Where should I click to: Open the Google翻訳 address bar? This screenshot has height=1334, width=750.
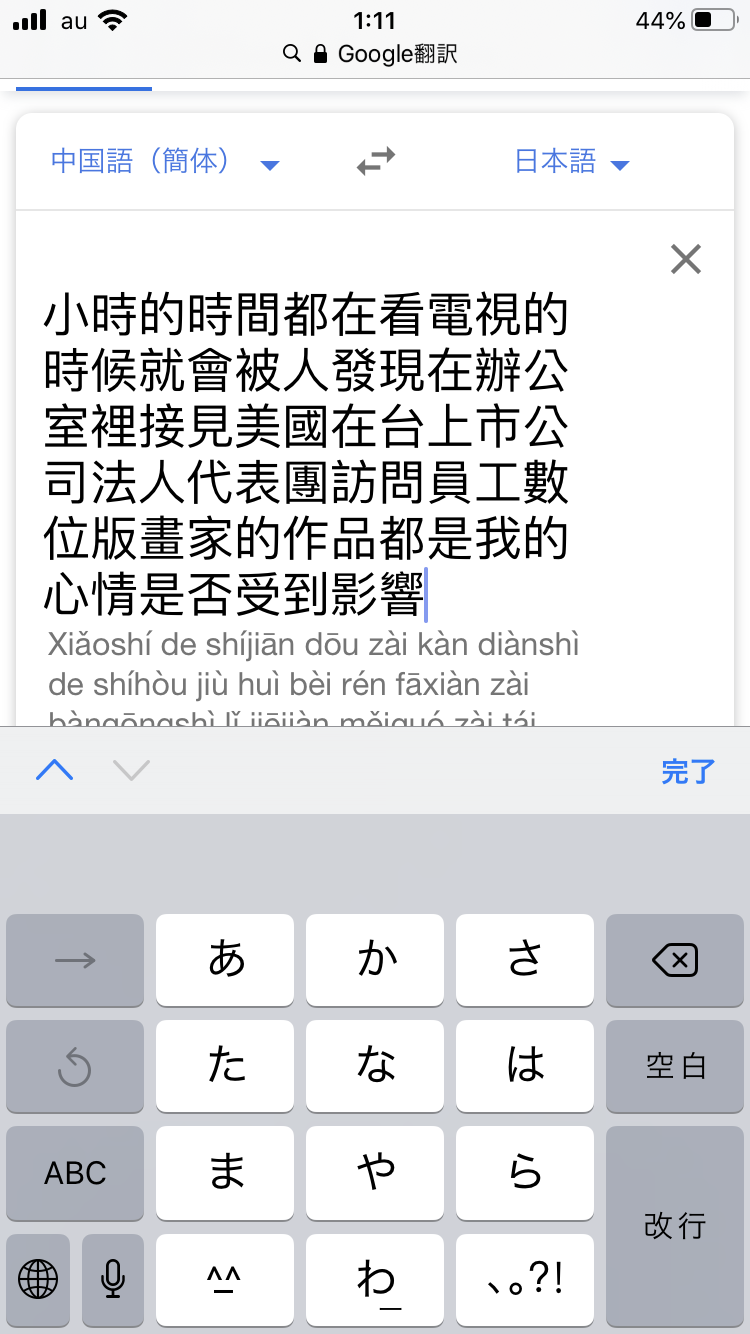375,53
